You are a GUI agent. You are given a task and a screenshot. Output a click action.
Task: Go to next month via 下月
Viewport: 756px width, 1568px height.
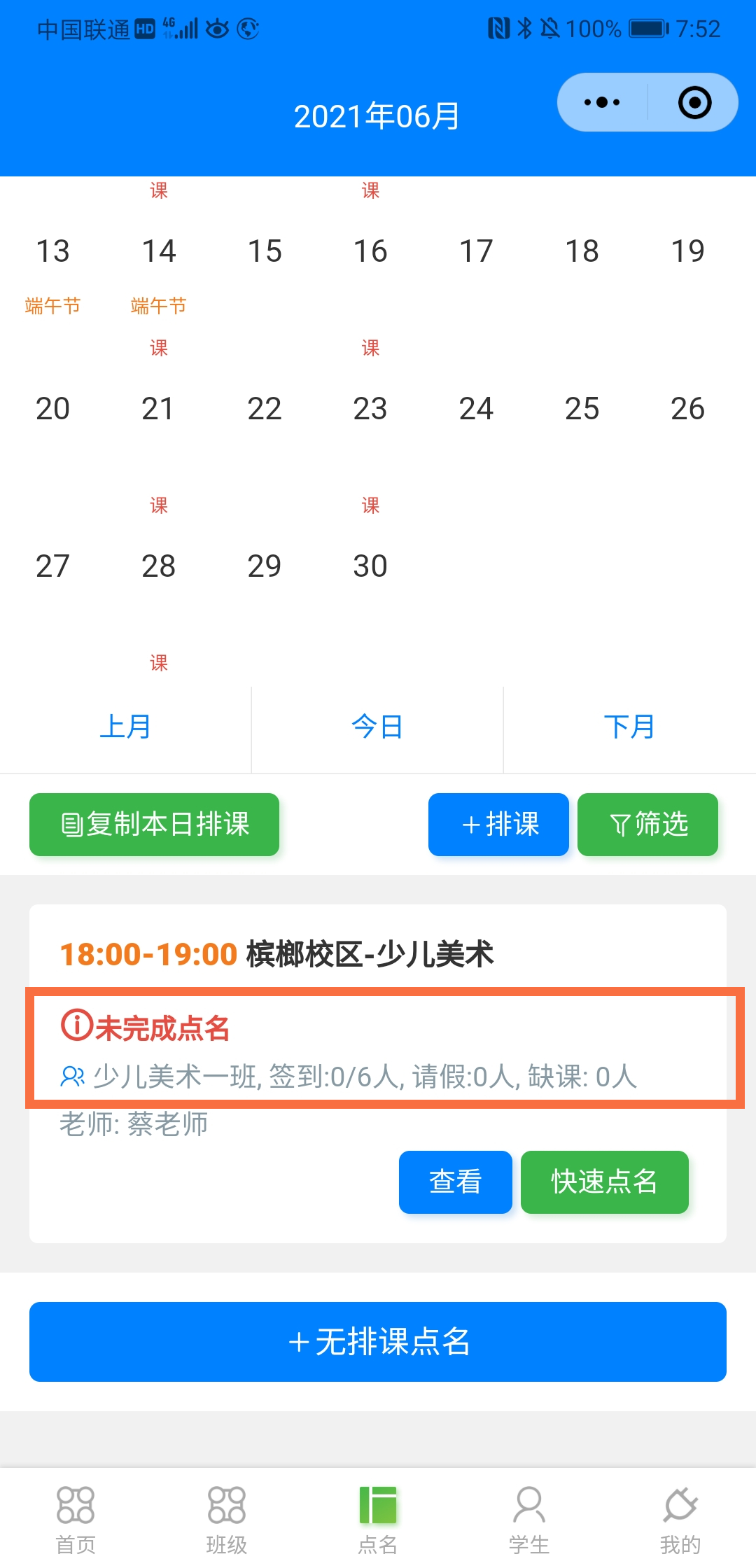(x=629, y=727)
